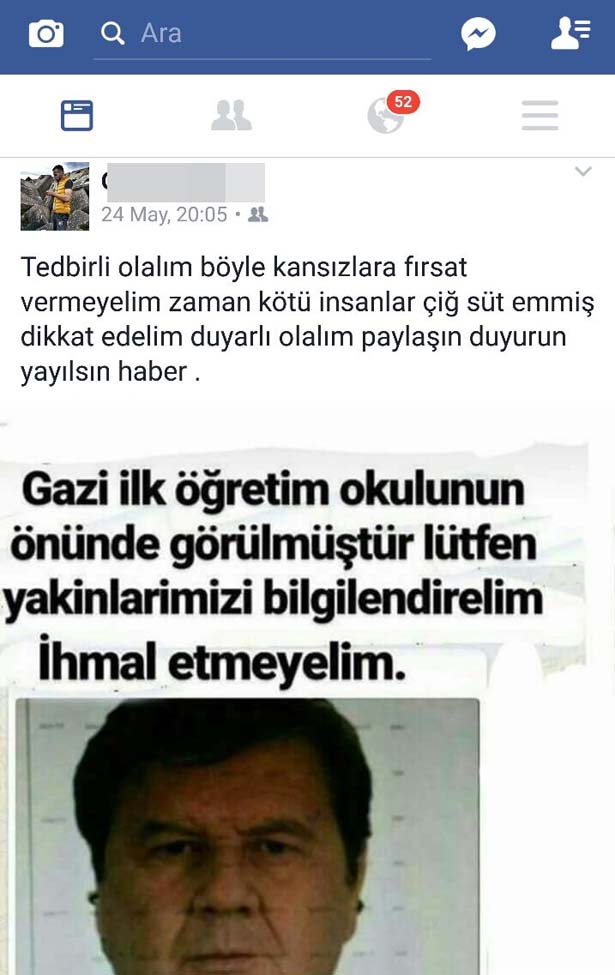The image size is (615, 975).
Task: Open the friends list panel icon
Action: 570,34
